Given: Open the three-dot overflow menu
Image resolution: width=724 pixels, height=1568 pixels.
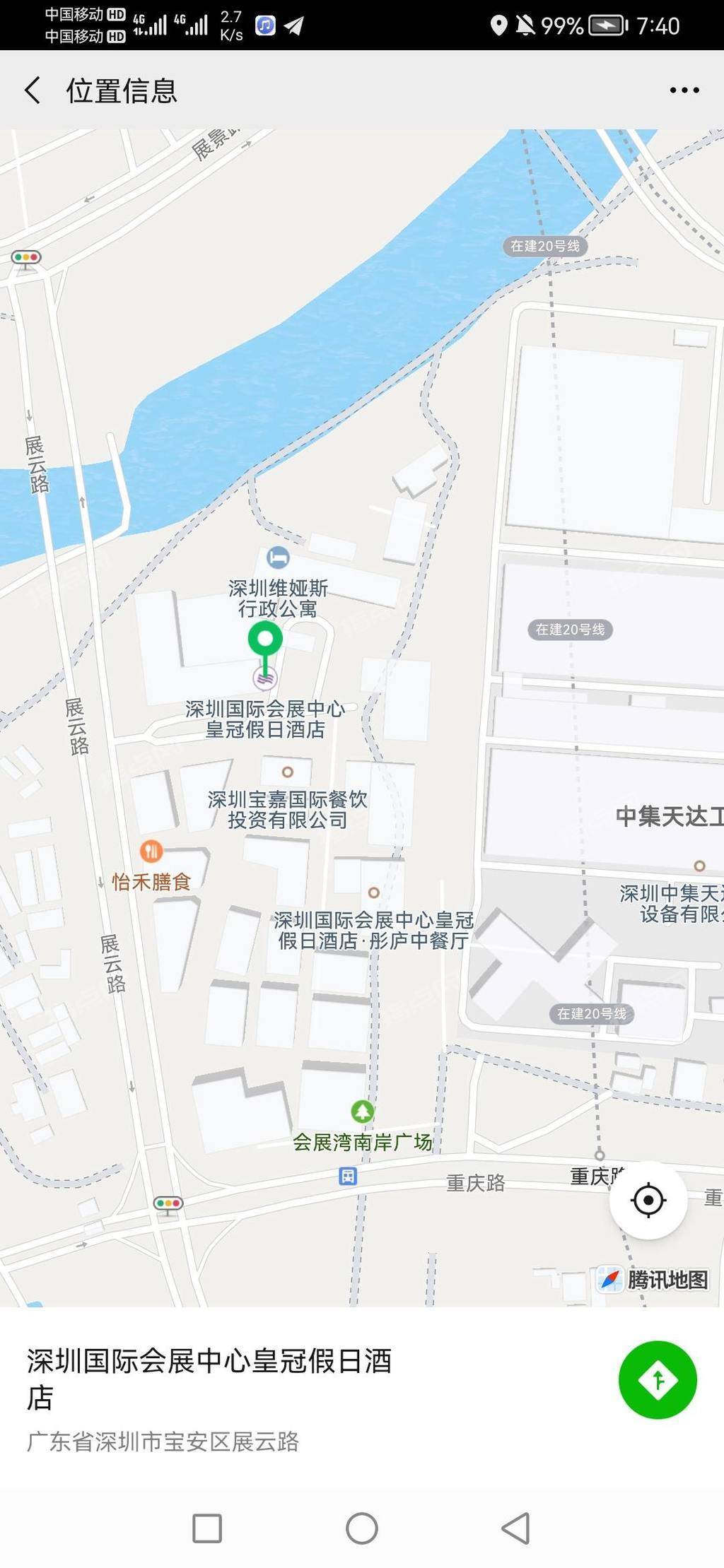Looking at the screenshot, I should 684,90.
